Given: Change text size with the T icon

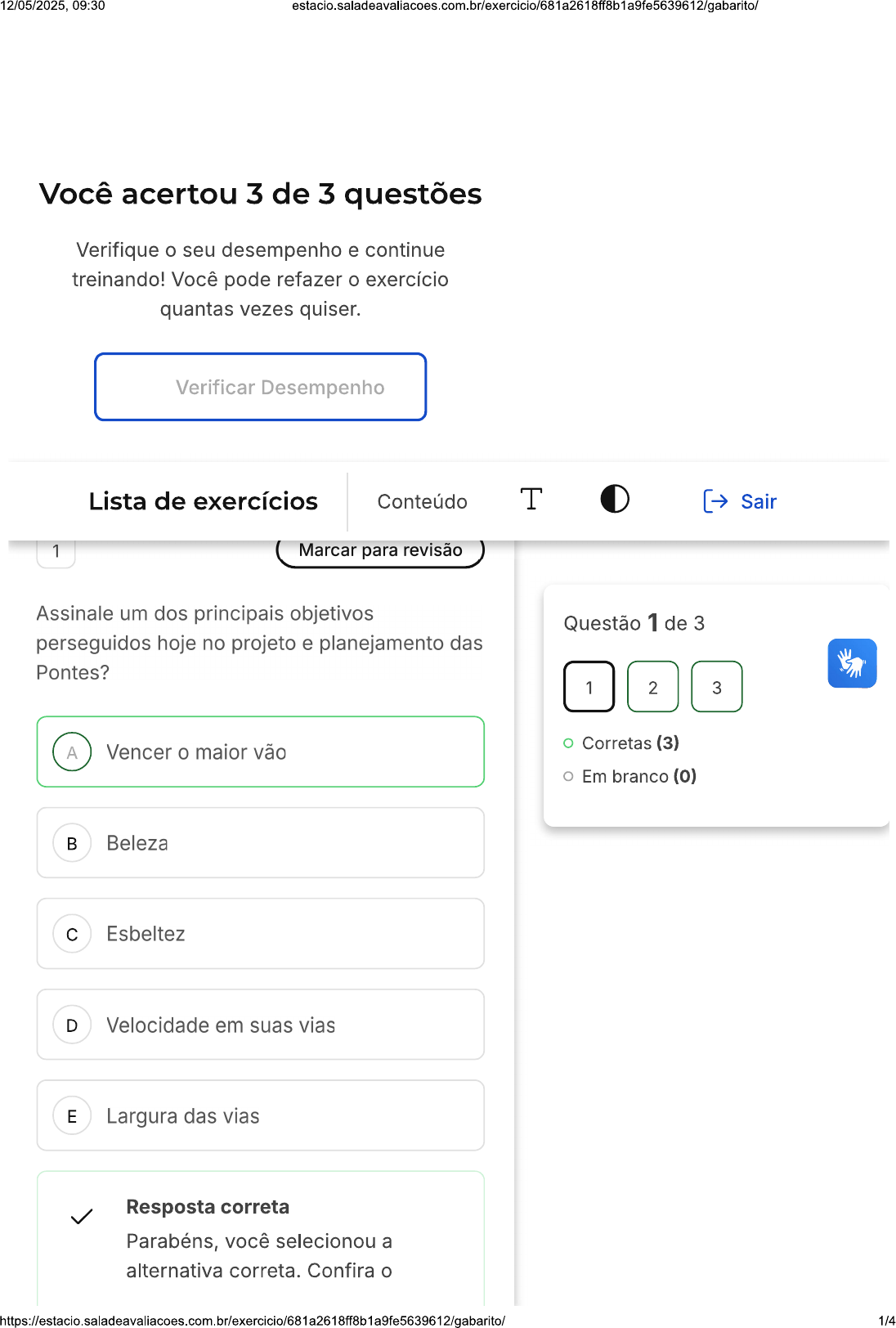Looking at the screenshot, I should coord(531,500).
